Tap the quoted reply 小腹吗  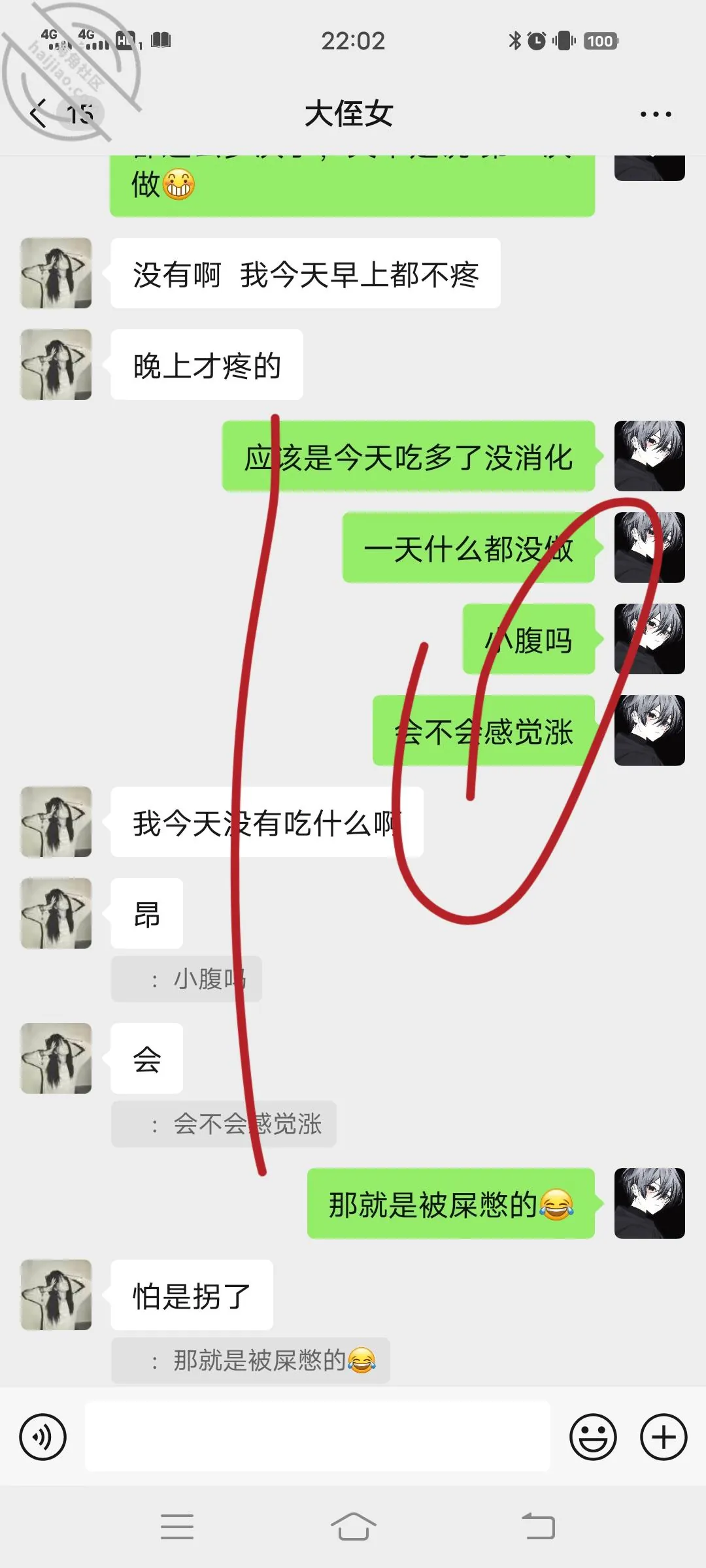[186, 979]
